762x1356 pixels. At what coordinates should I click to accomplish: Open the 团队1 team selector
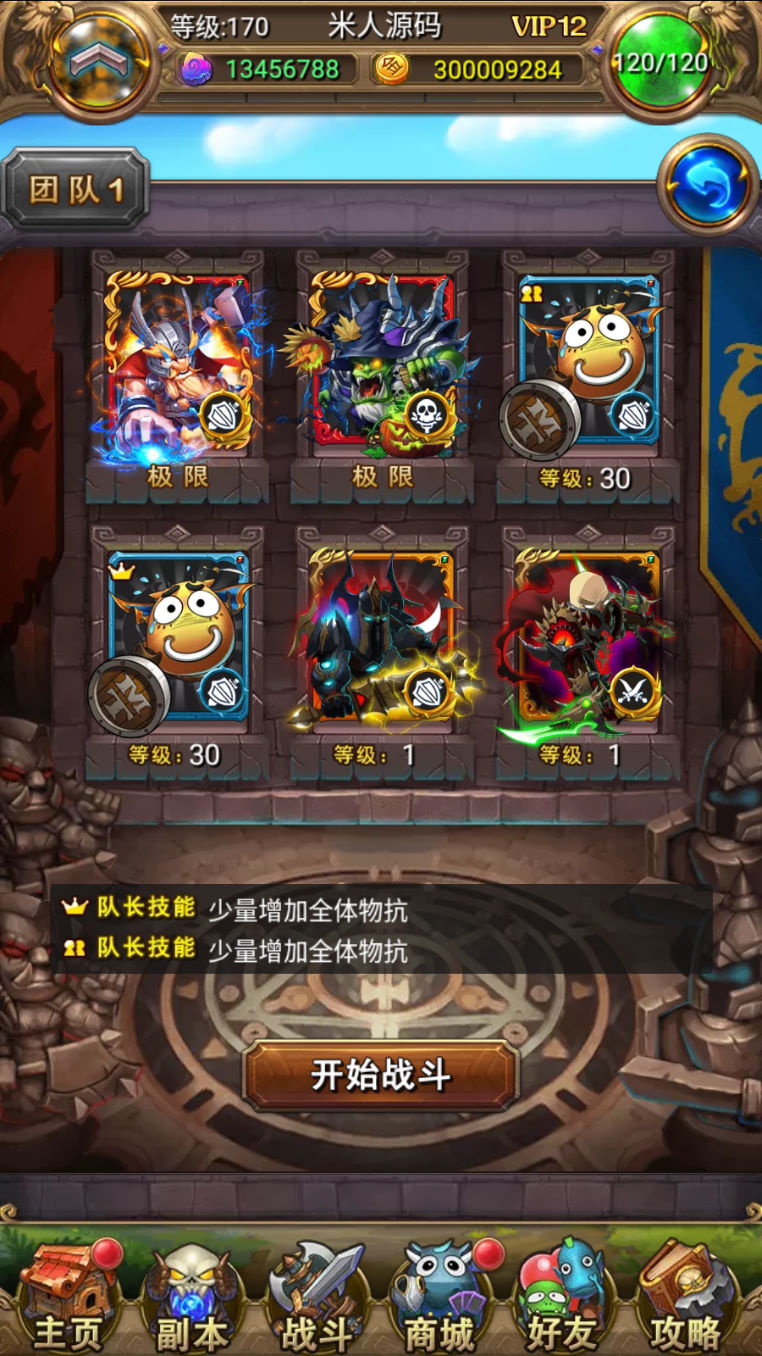coord(76,190)
